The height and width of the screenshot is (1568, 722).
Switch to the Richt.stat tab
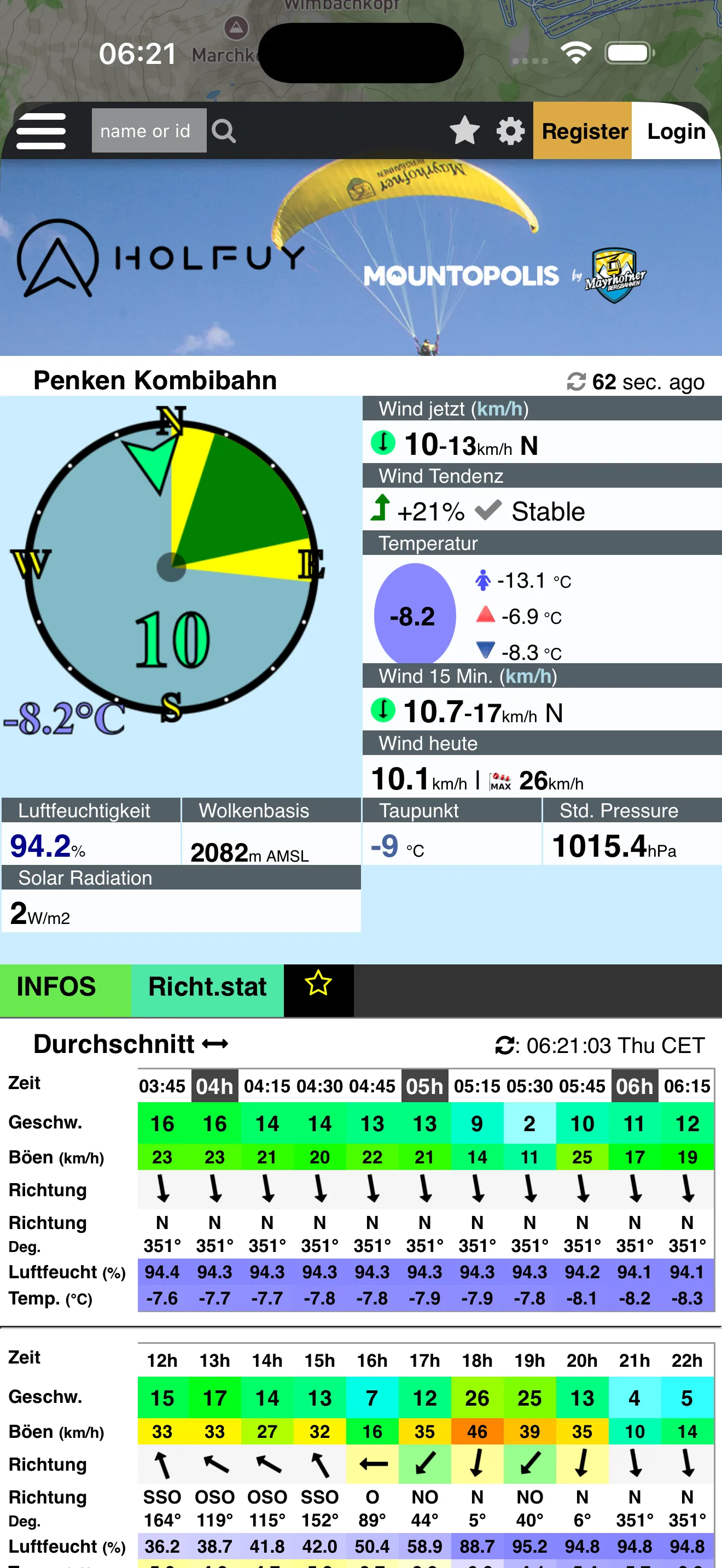click(x=207, y=987)
